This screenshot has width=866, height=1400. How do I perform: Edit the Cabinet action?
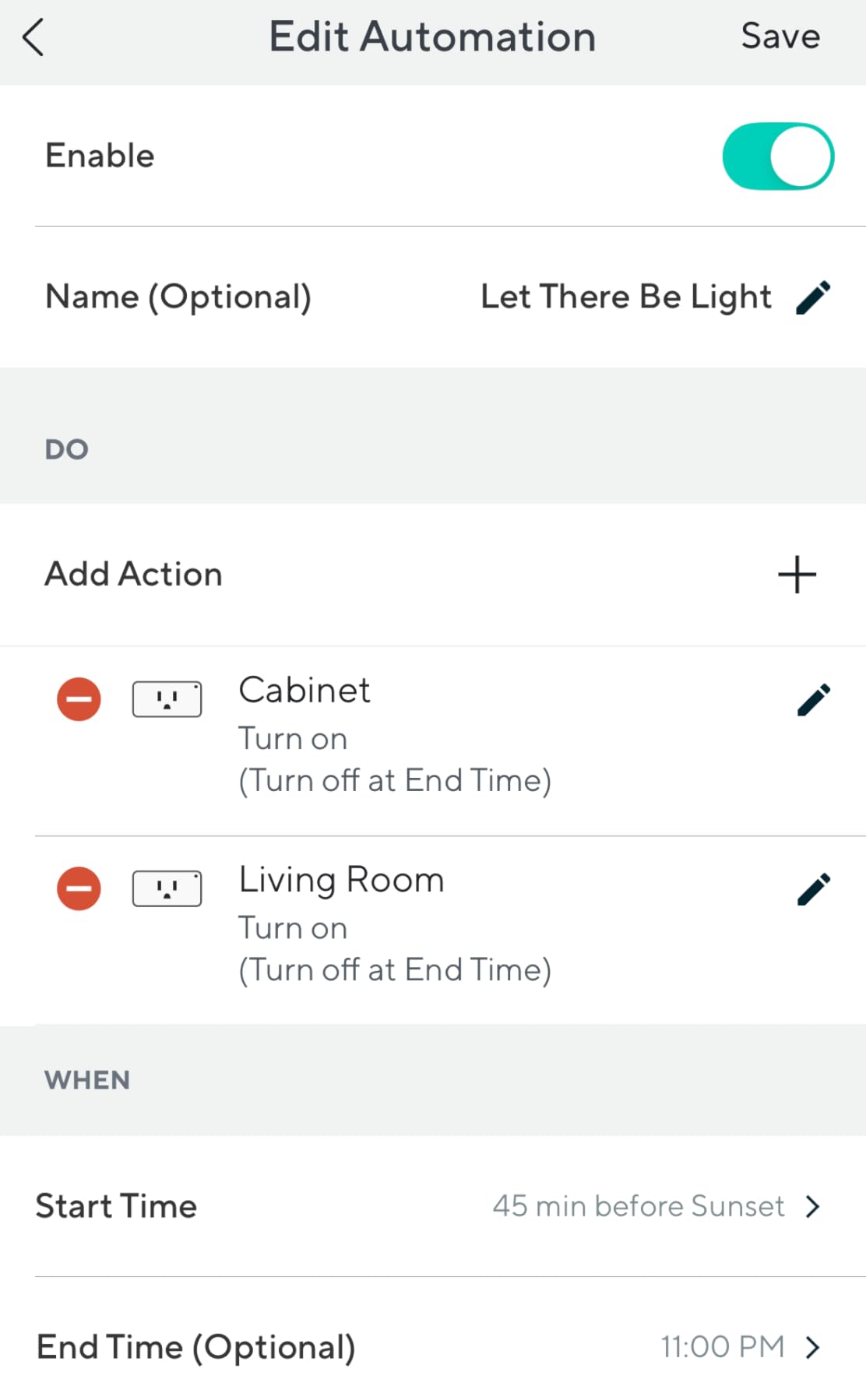813,699
